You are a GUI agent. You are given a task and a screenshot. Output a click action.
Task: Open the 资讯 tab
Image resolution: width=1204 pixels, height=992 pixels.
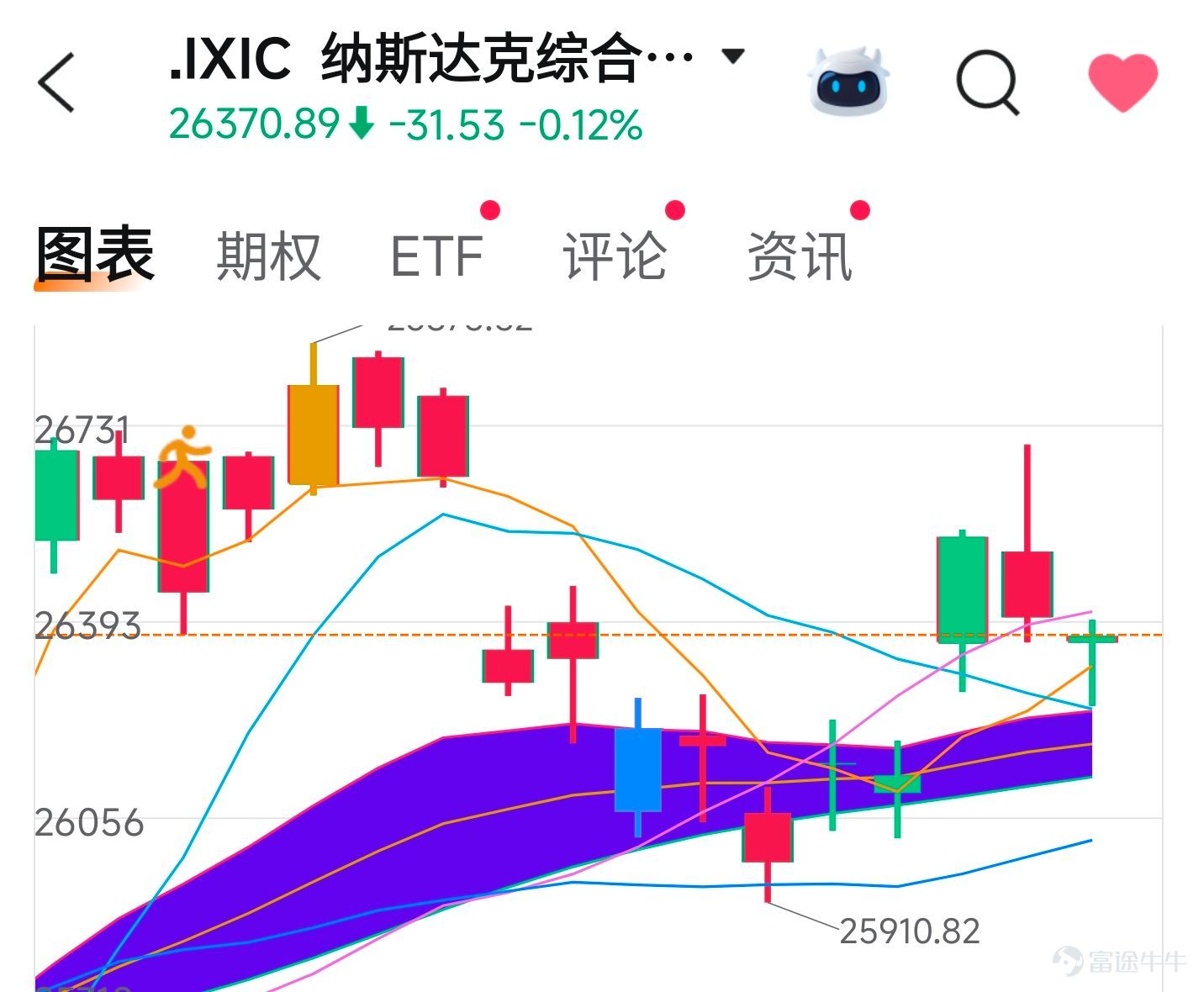800,256
